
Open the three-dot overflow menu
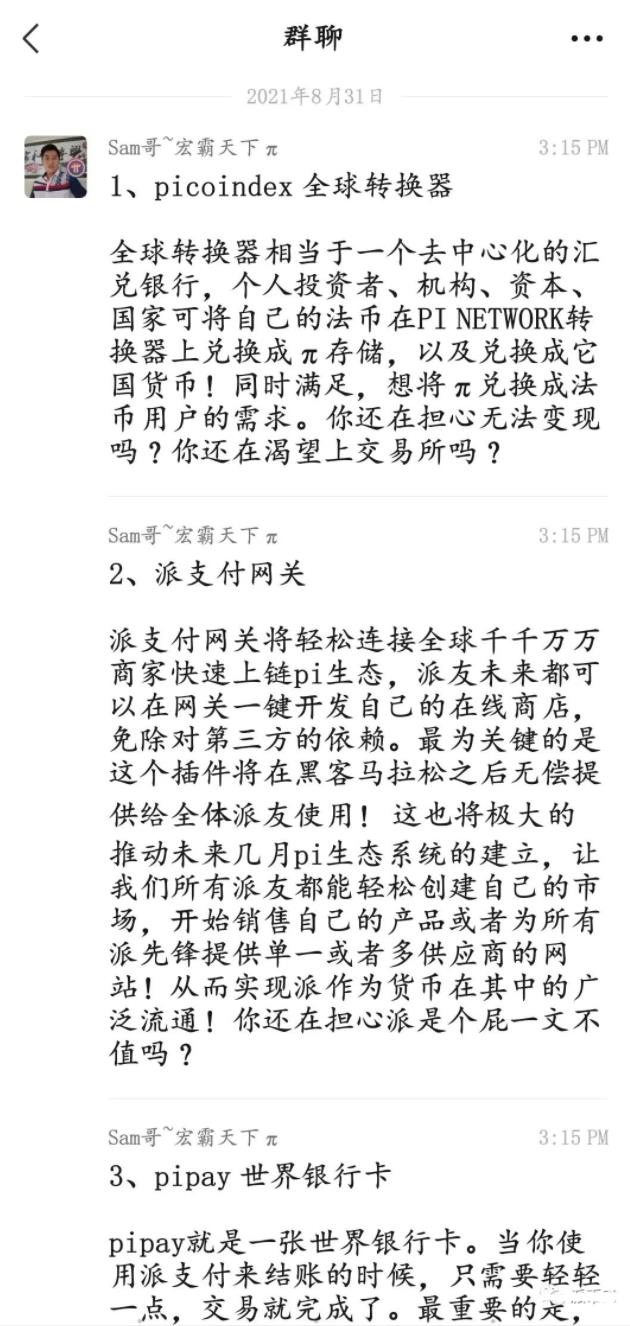586,39
